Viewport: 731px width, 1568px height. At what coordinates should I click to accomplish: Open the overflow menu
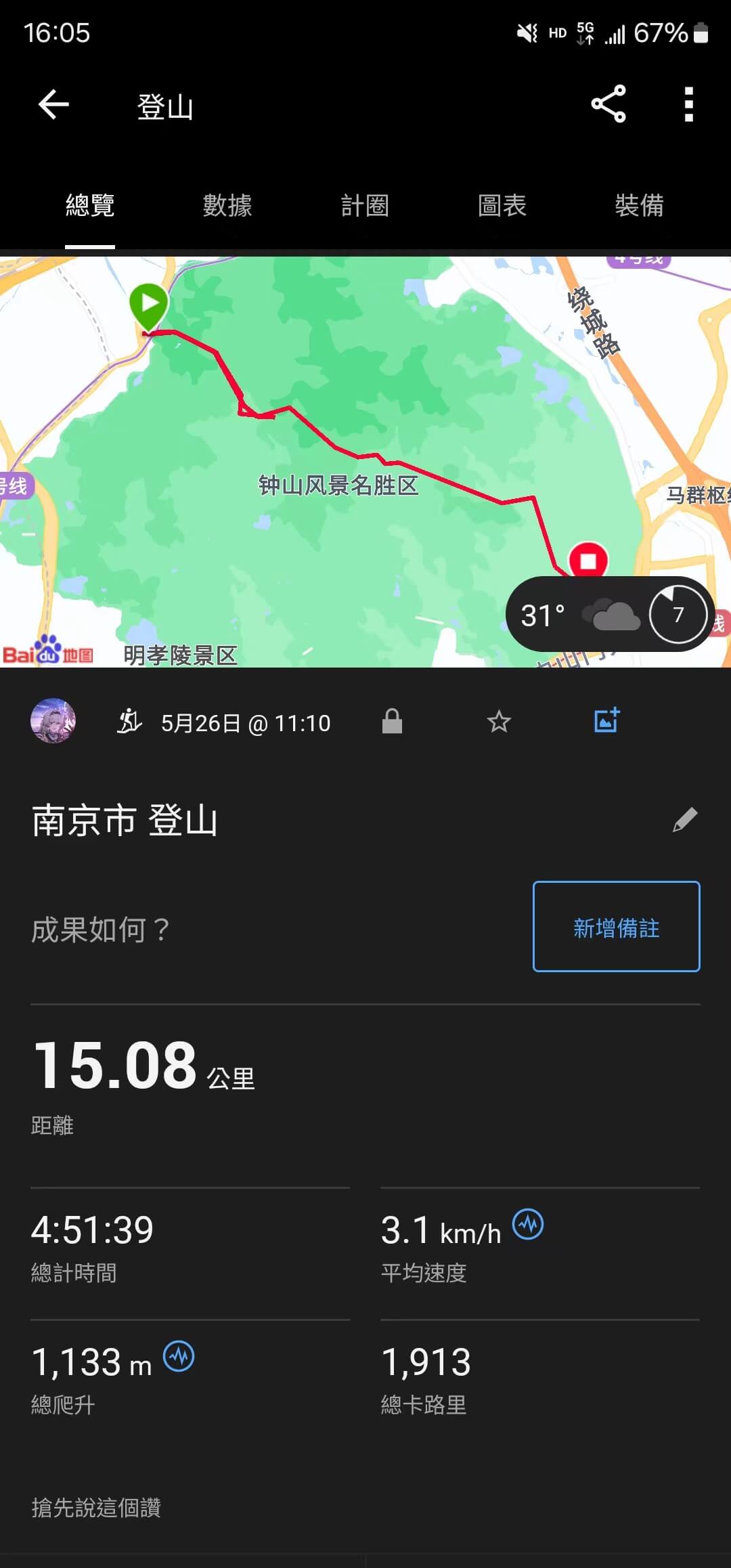[688, 105]
